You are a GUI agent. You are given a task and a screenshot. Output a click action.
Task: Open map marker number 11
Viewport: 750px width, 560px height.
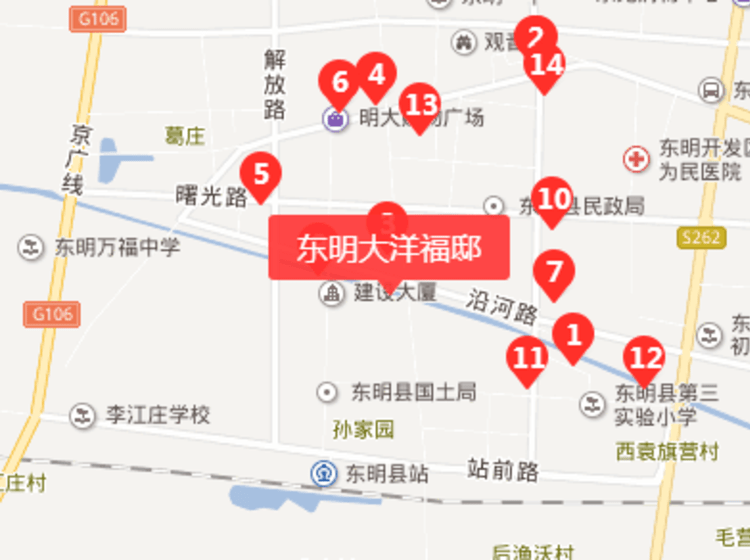528,357
